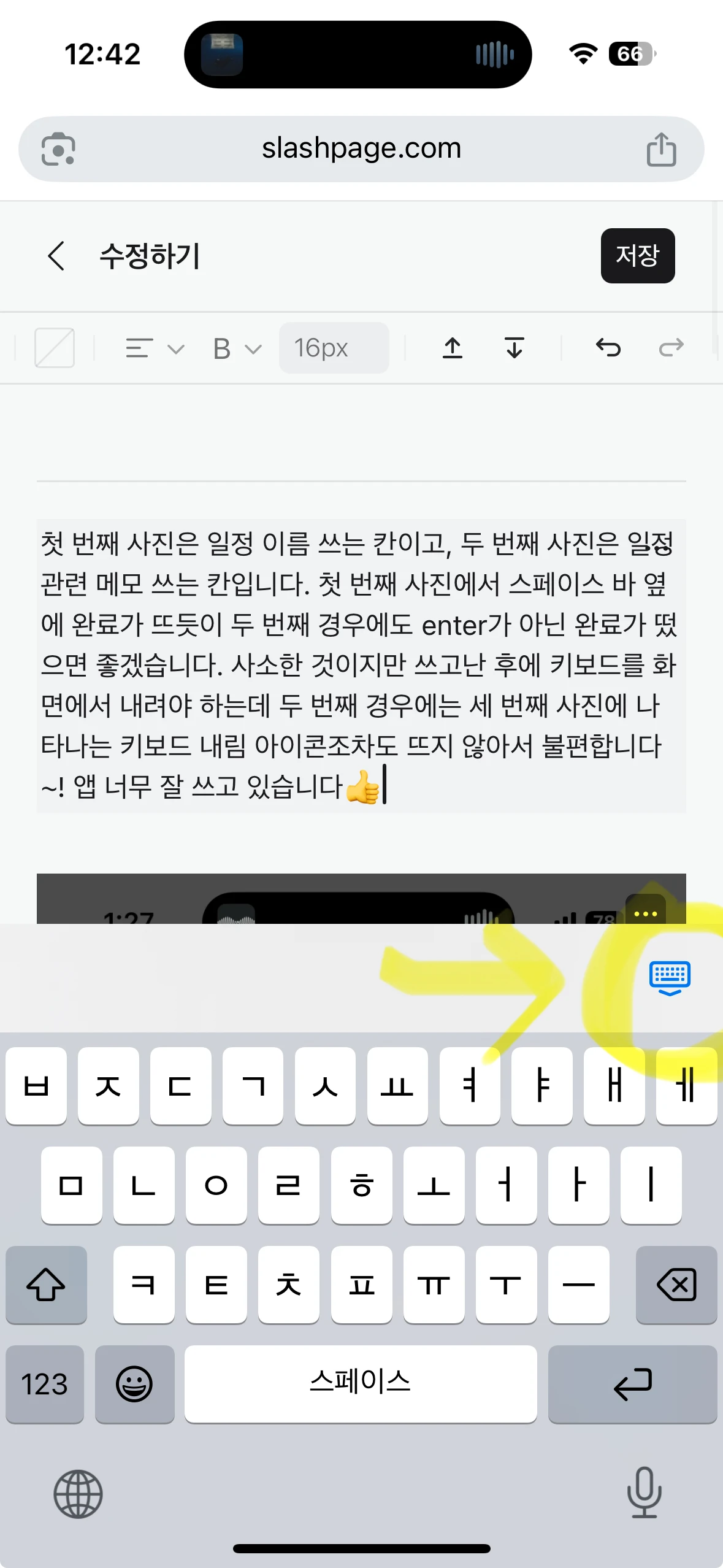Redo the last edit
This screenshot has width=723, height=1568.
point(671,348)
